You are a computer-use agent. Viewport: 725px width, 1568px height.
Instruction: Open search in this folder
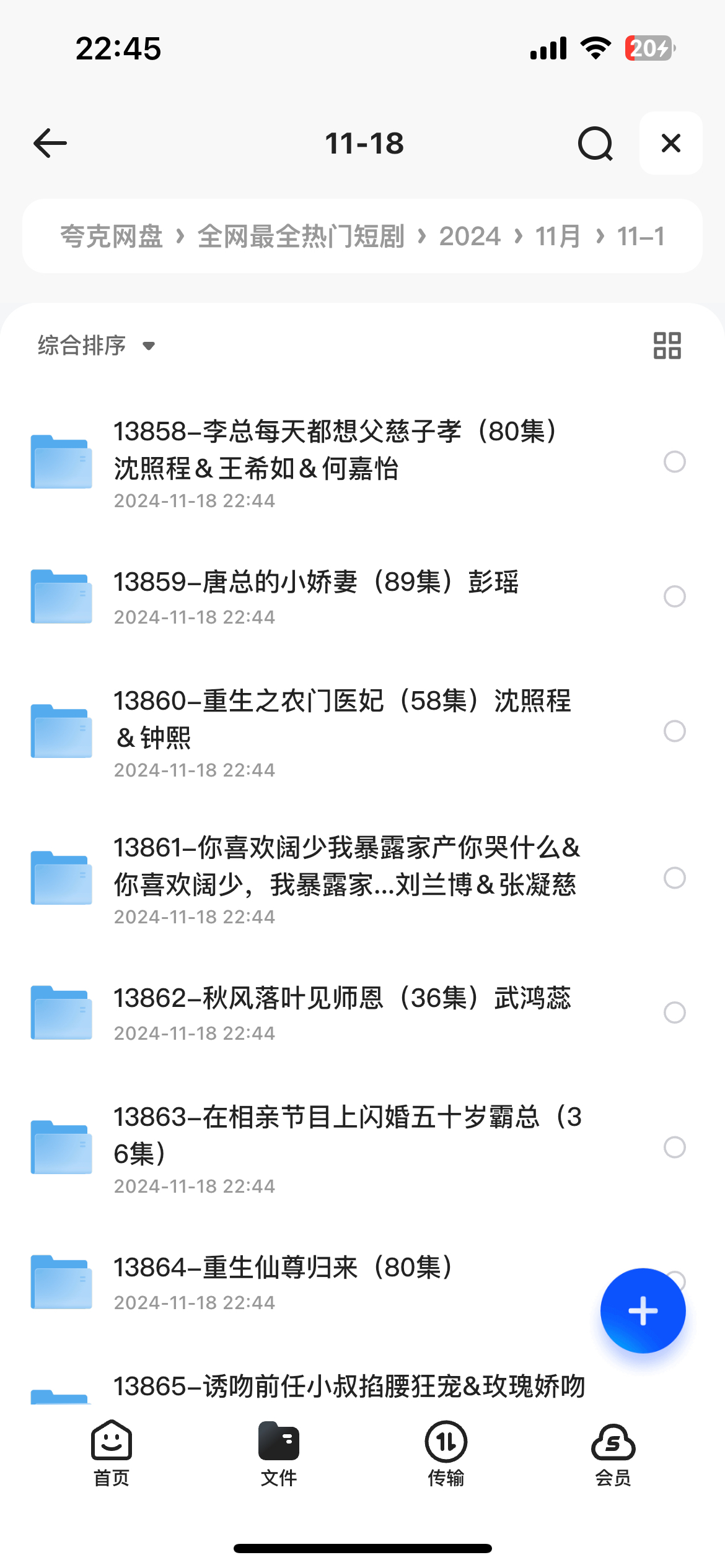(595, 144)
